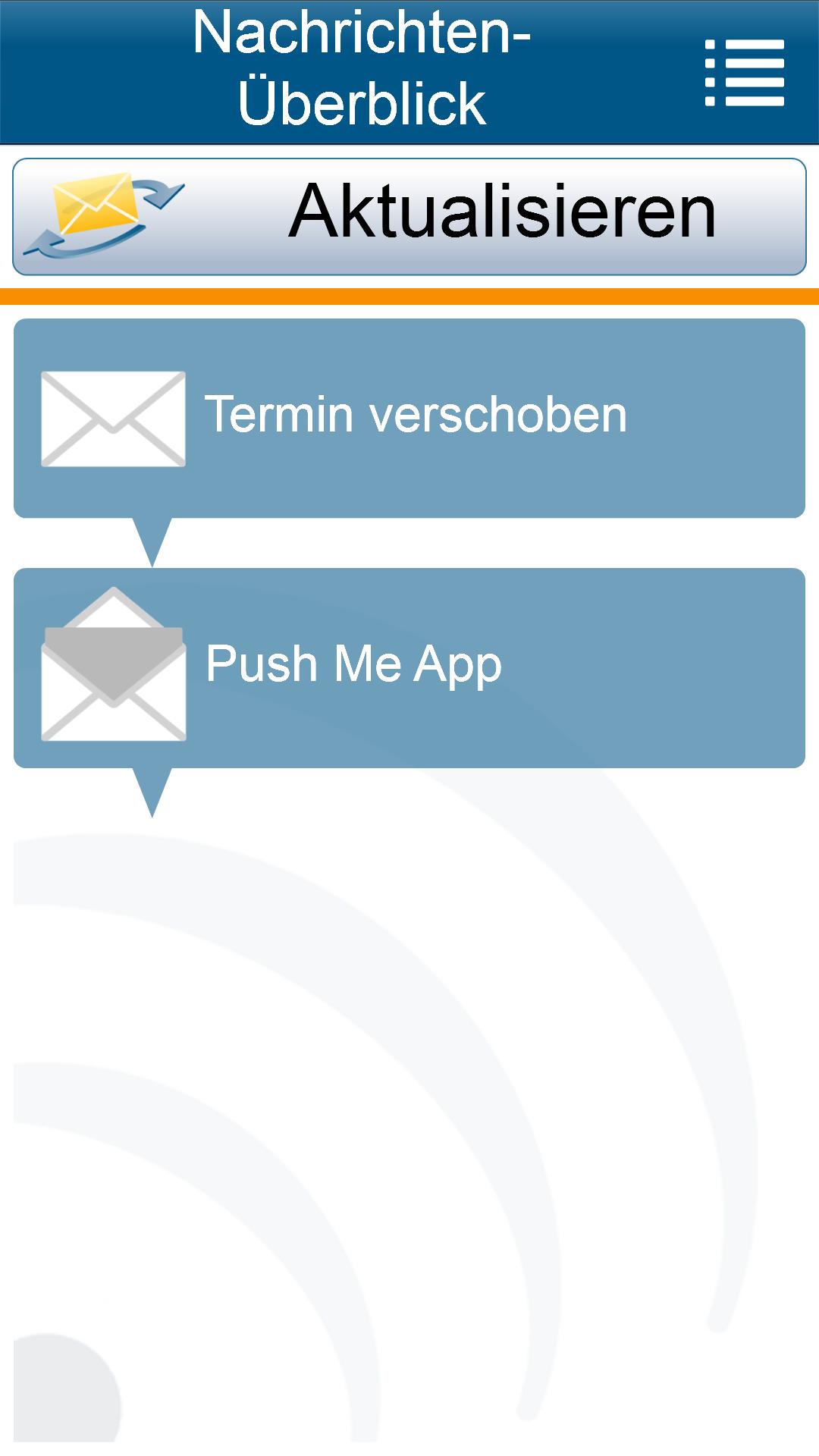The image size is (819, 1456).
Task: Open the list menu icon
Action: tap(745, 73)
